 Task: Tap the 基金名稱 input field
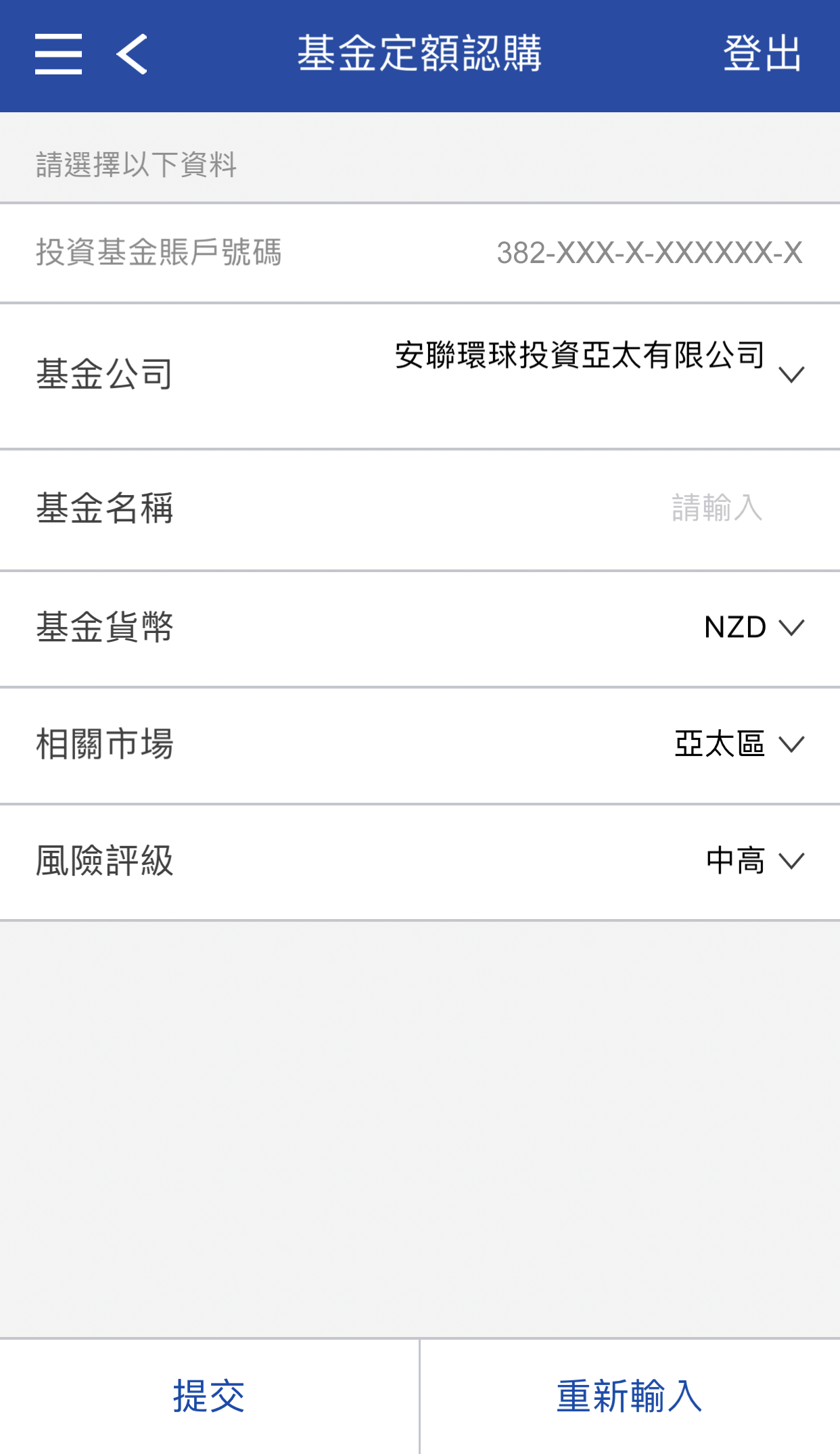(x=716, y=508)
